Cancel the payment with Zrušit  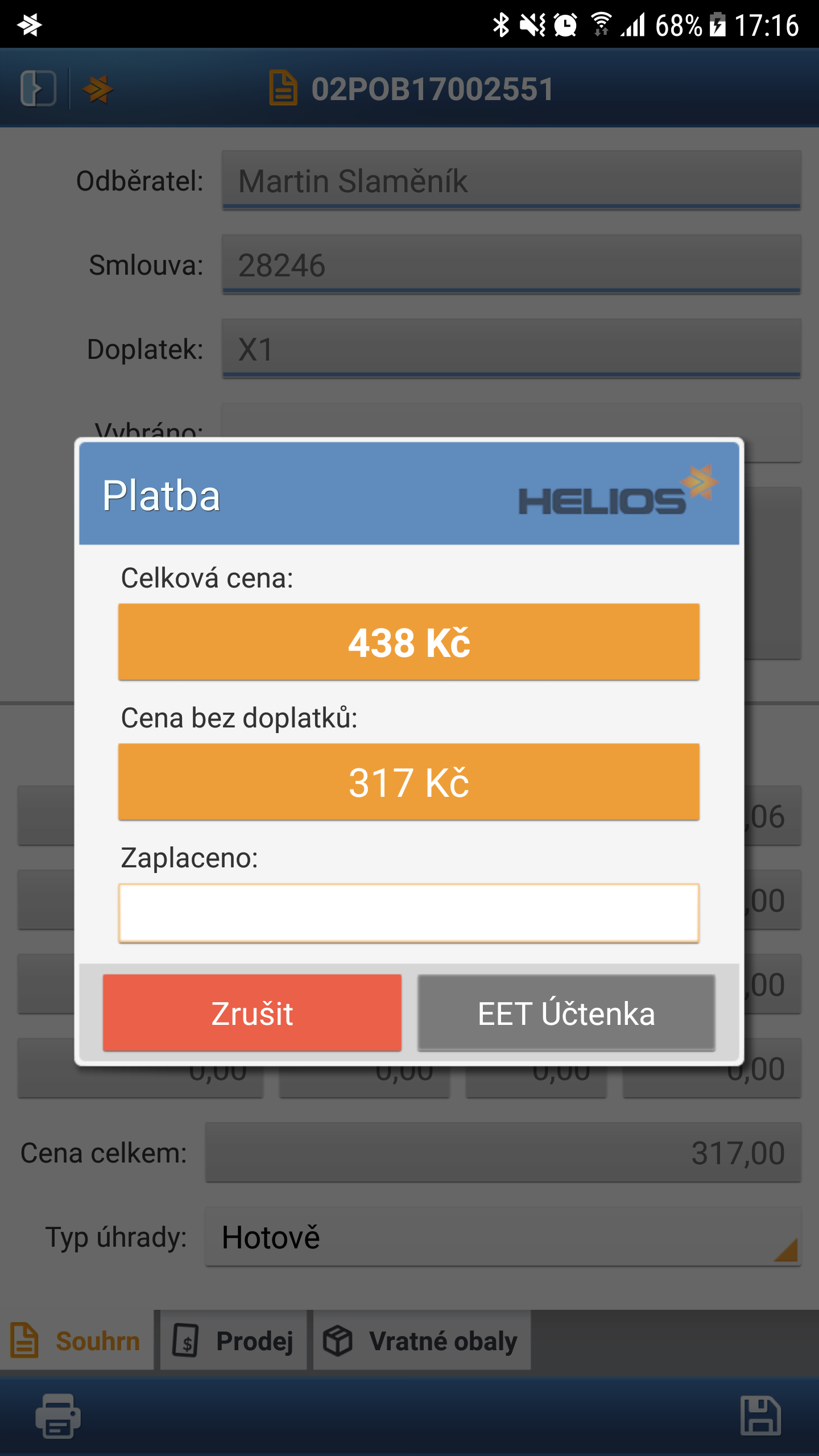tap(252, 1013)
